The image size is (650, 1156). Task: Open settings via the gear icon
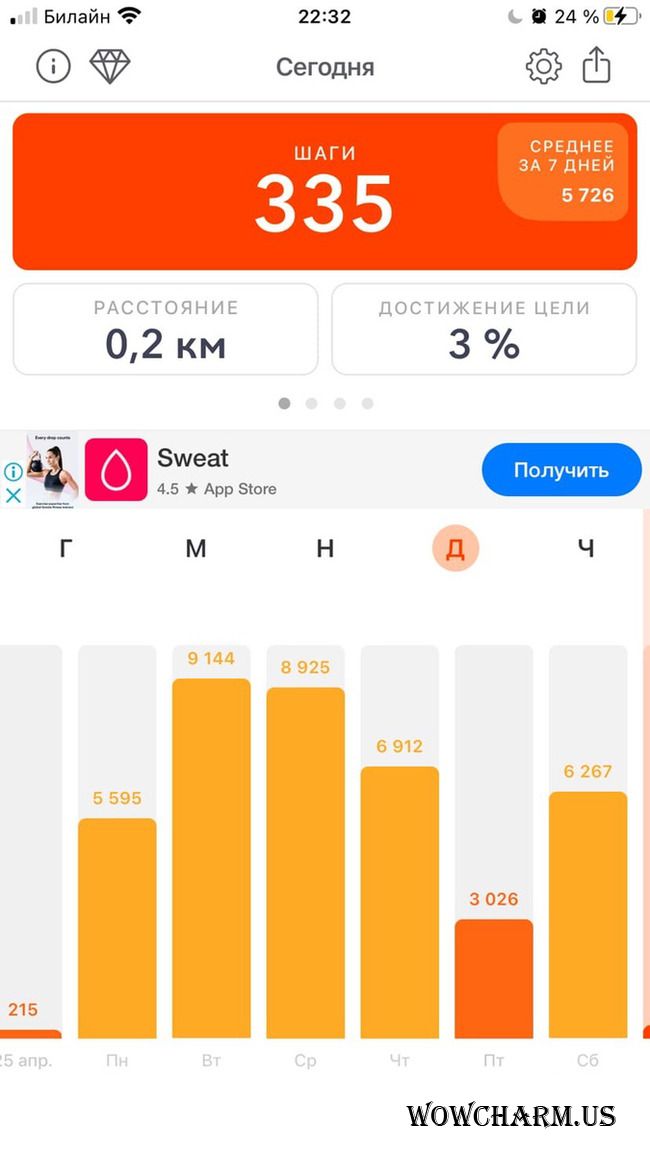[543, 67]
